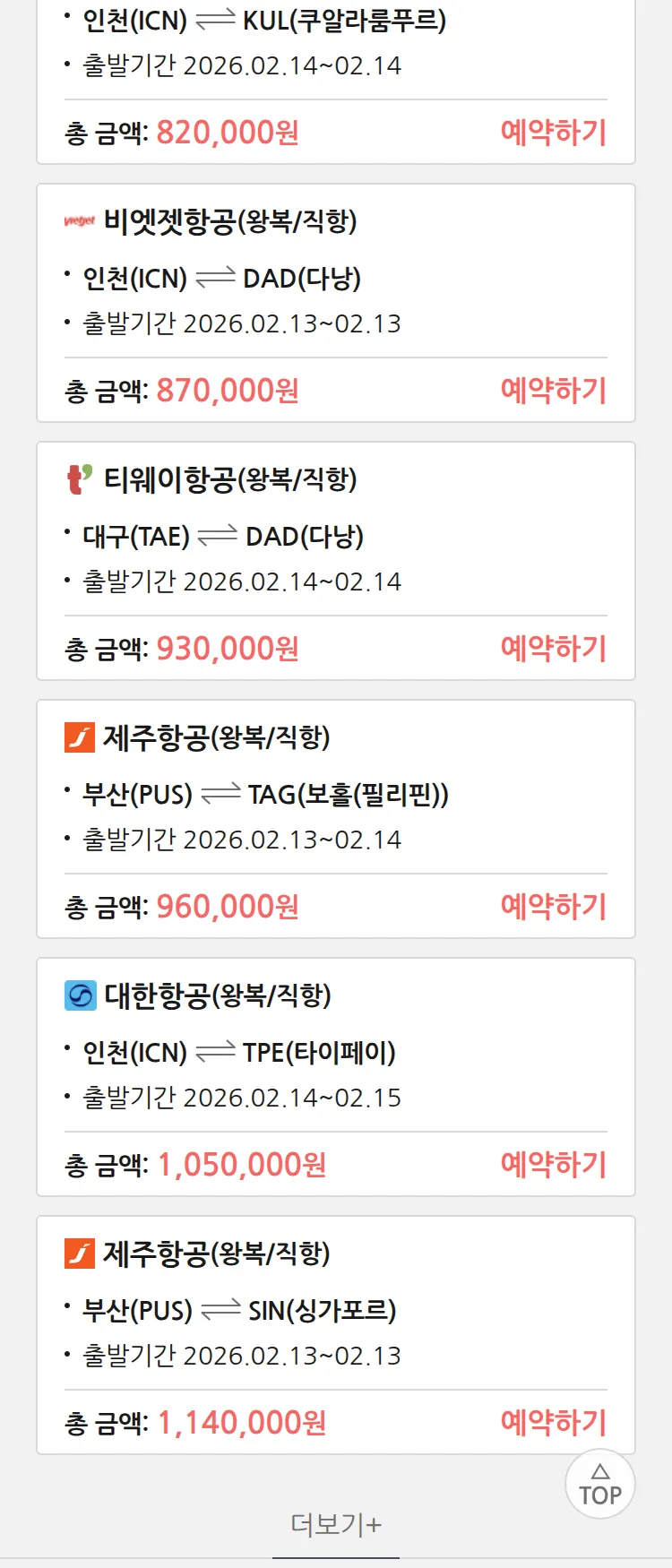The image size is (672, 1568).
Task: Reserve the 티웨이항공 Daegu–Da Nang flight
Action: [553, 649]
